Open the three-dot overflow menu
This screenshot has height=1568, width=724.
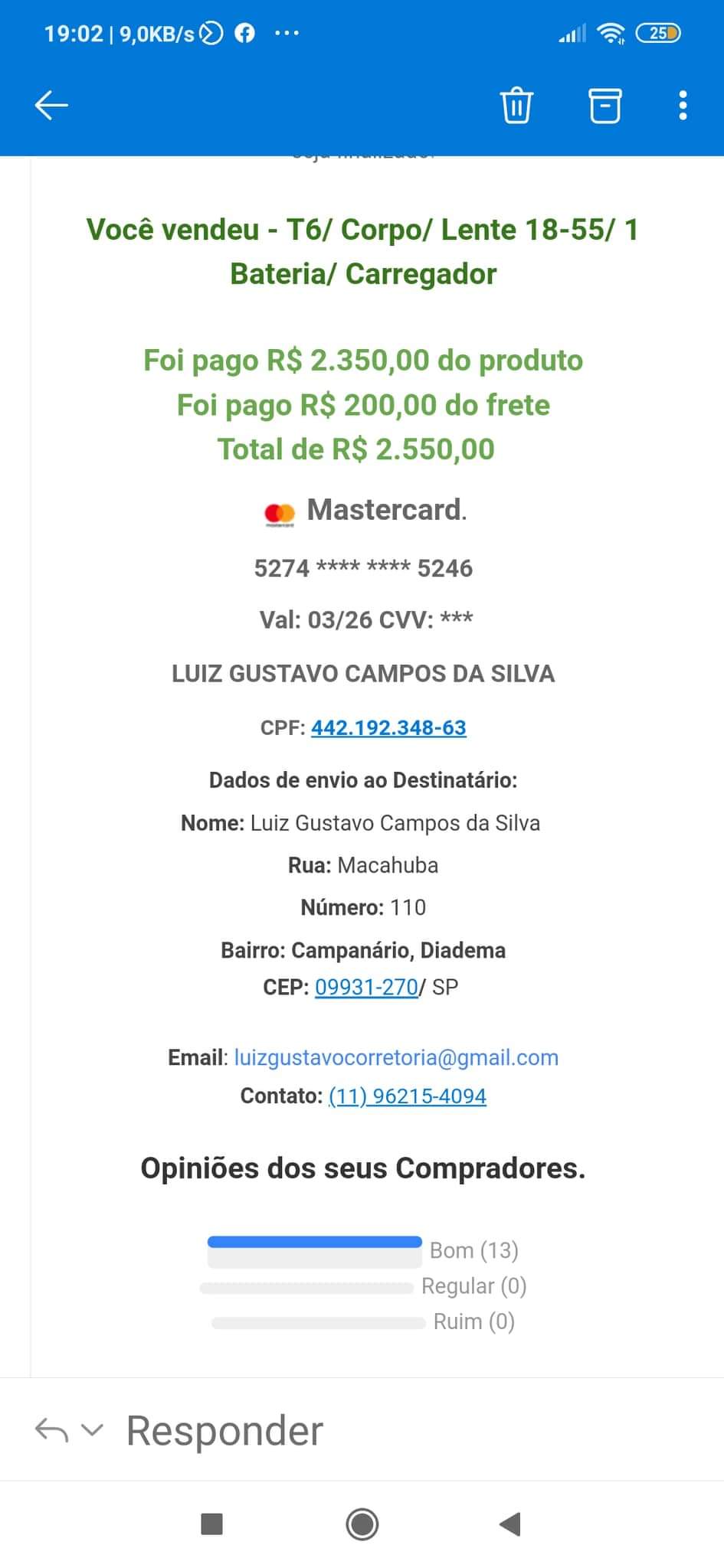pyautogui.click(x=683, y=105)
